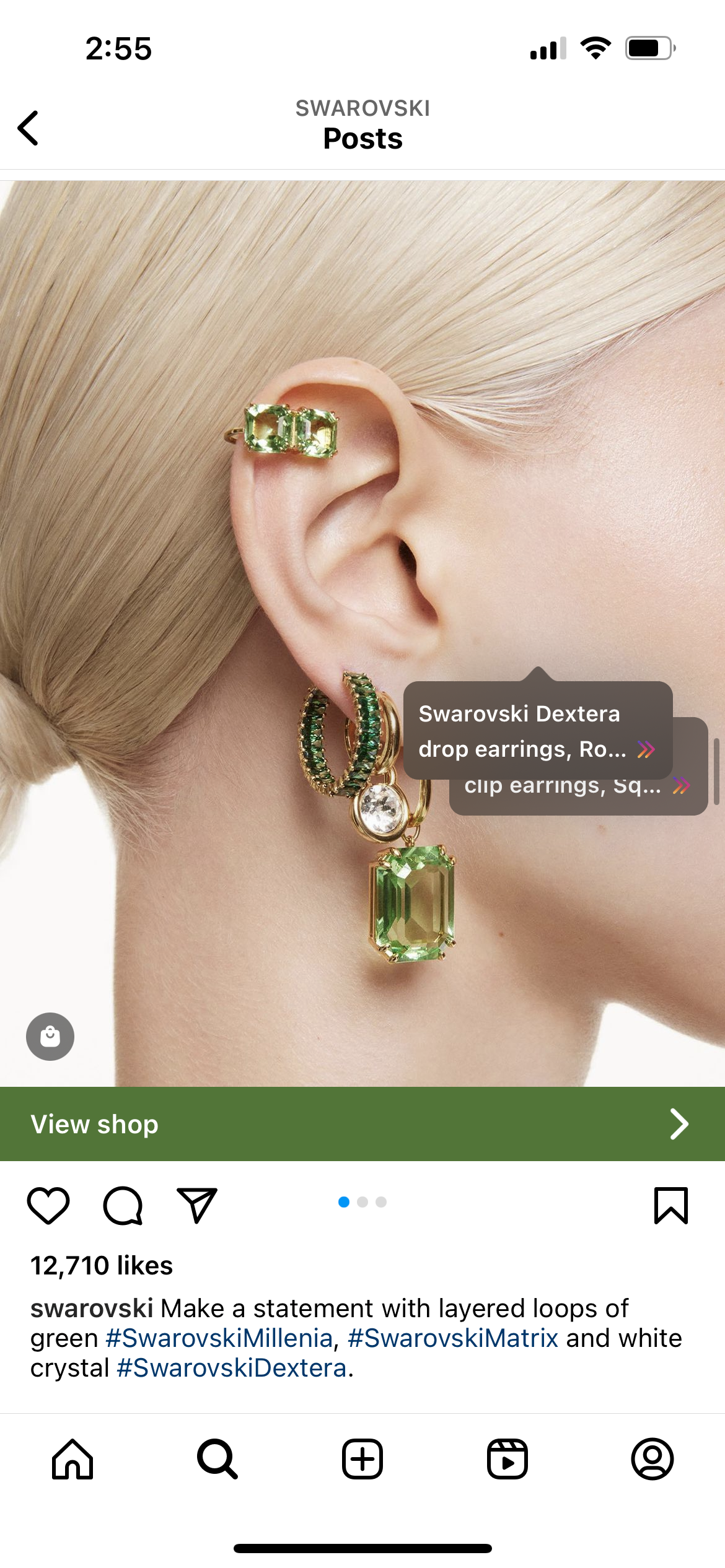Comment on the Swarovski post
This screenshot has height=1568, width=725.
[x=123, y=1205]
